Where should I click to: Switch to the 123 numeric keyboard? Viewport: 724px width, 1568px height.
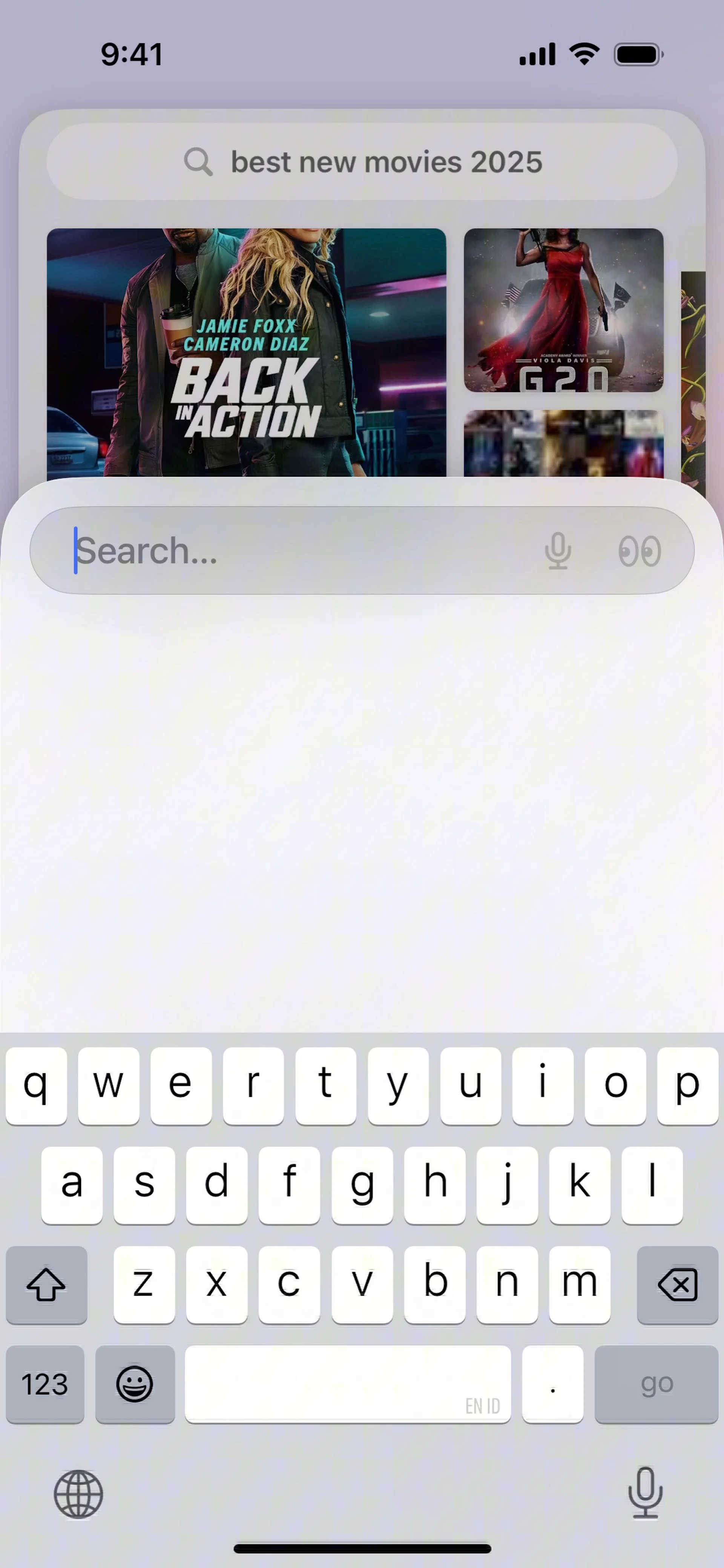45,1384
